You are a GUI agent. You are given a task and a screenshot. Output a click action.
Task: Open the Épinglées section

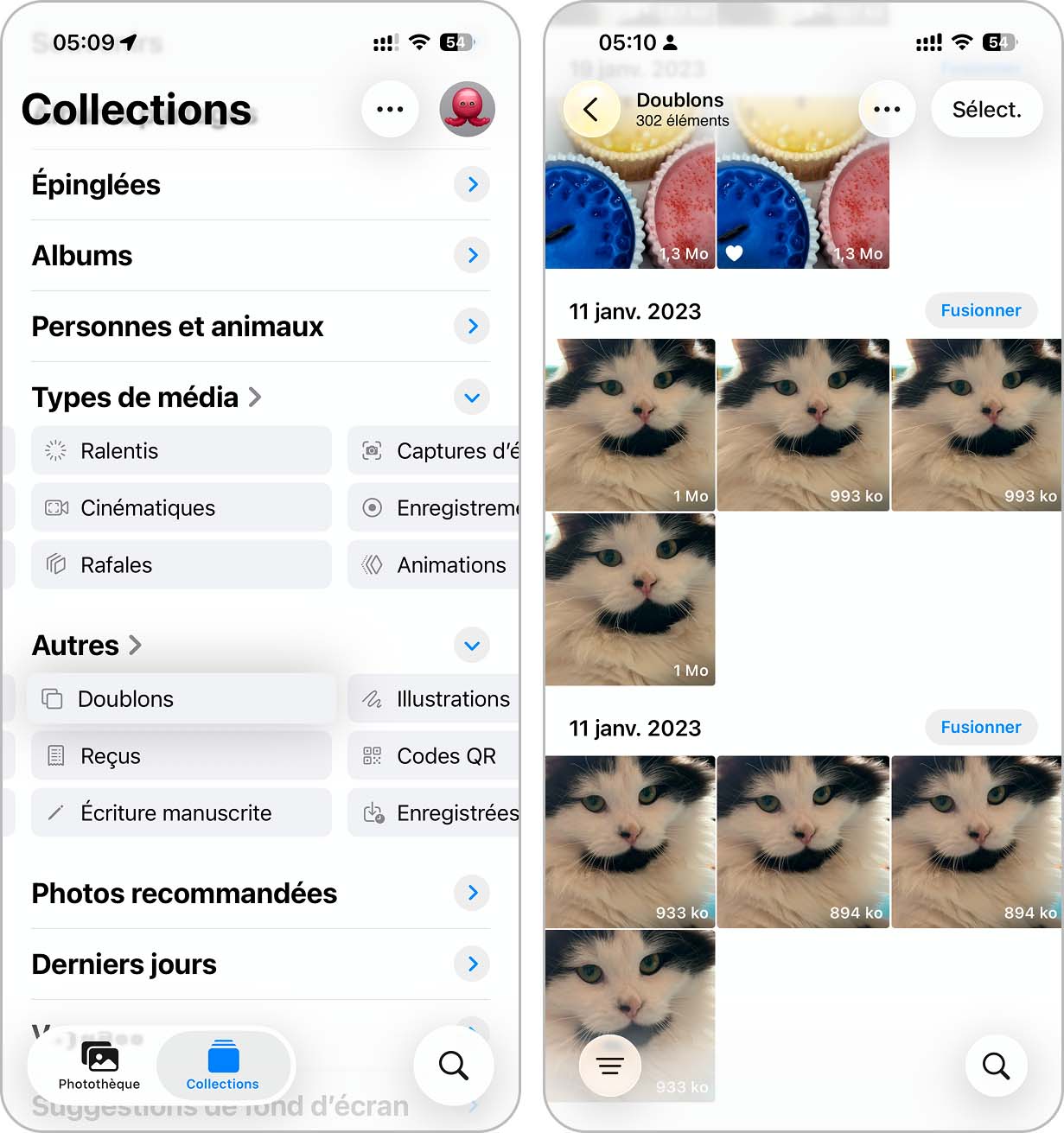pos(472,184)
